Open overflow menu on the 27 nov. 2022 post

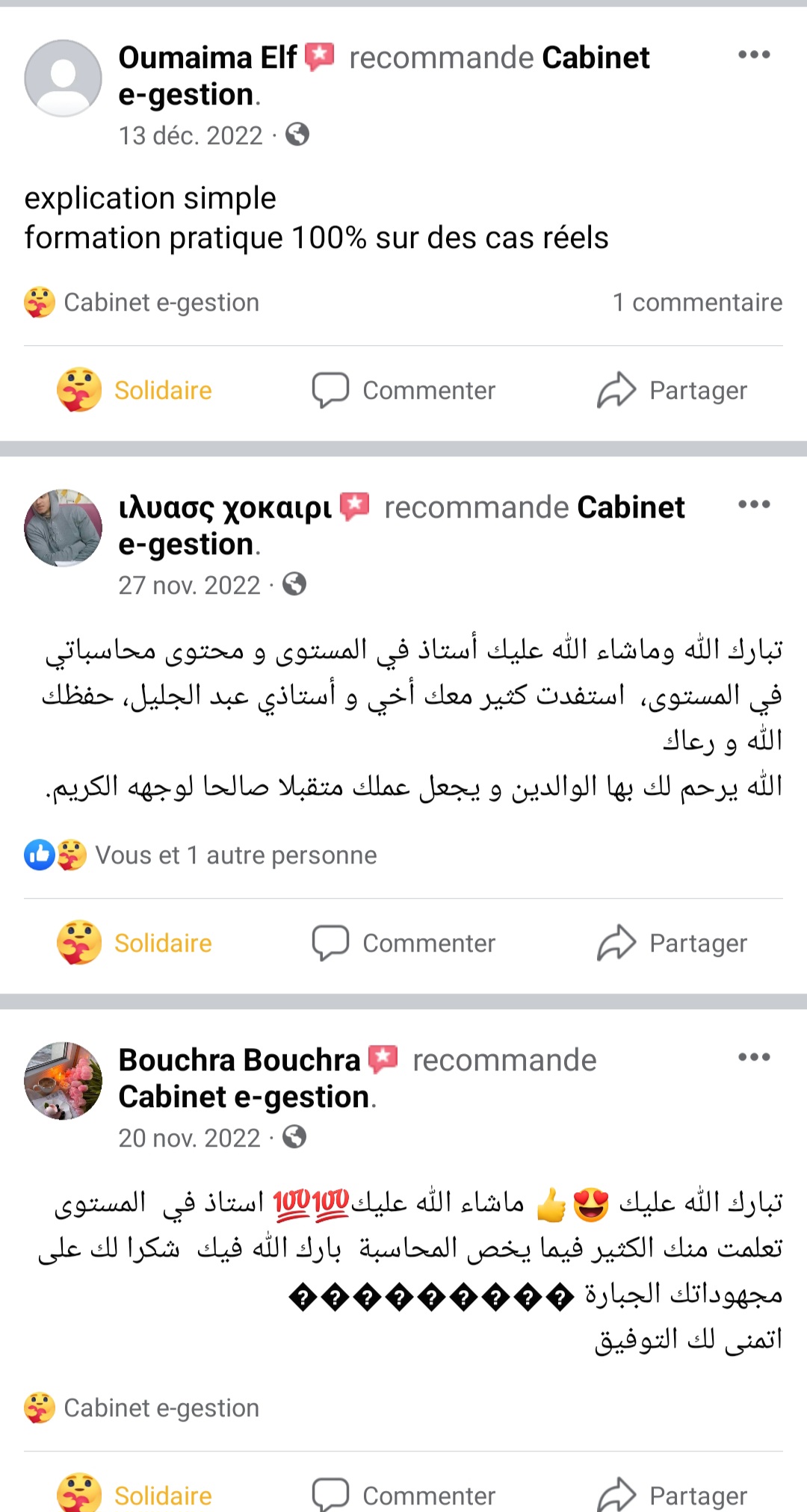(753, 505)
